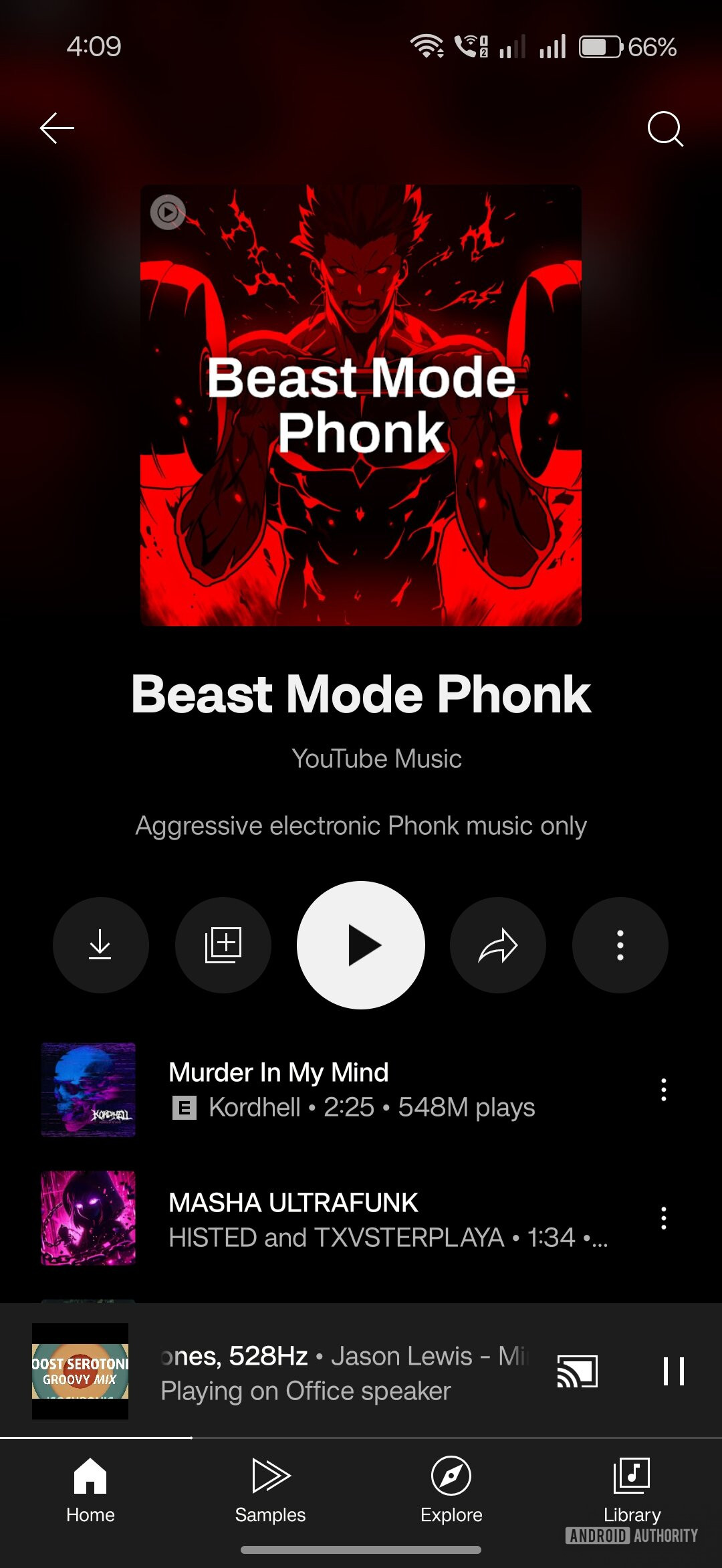Download the Beast Mode Phonk playlist
Image resolution: width=722 pixels, height=1568 pixels.
coord(100,945)
